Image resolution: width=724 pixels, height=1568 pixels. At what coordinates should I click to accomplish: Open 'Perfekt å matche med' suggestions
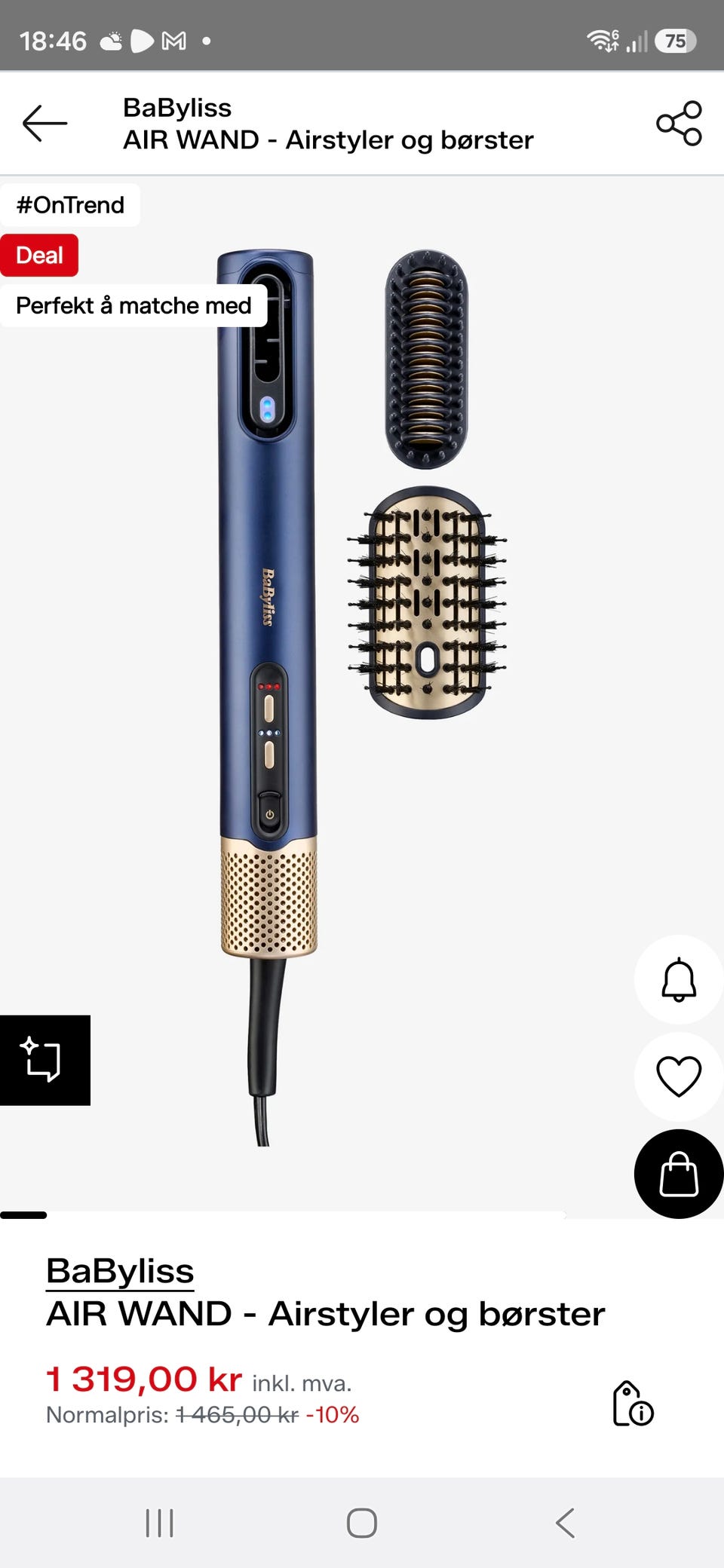133,305
